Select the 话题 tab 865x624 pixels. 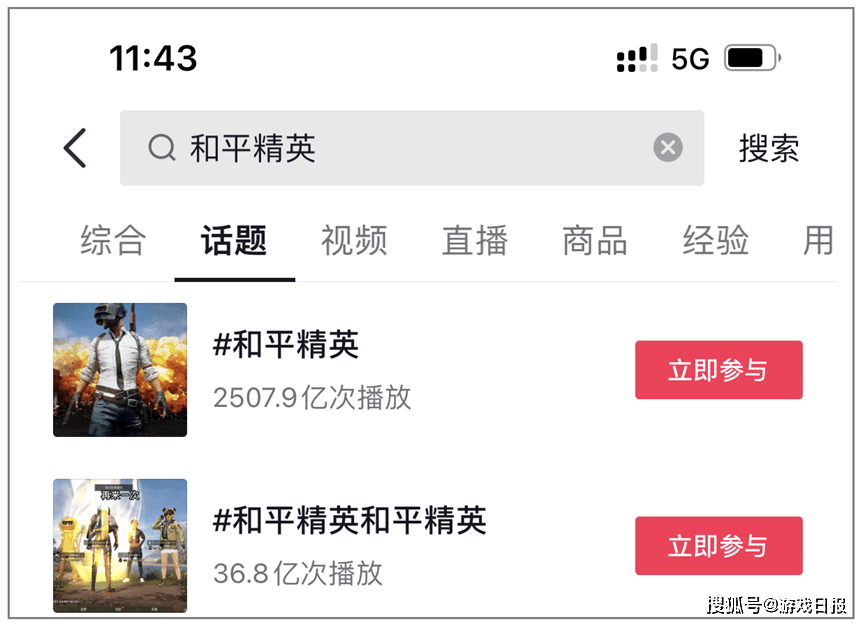(234, 241)
